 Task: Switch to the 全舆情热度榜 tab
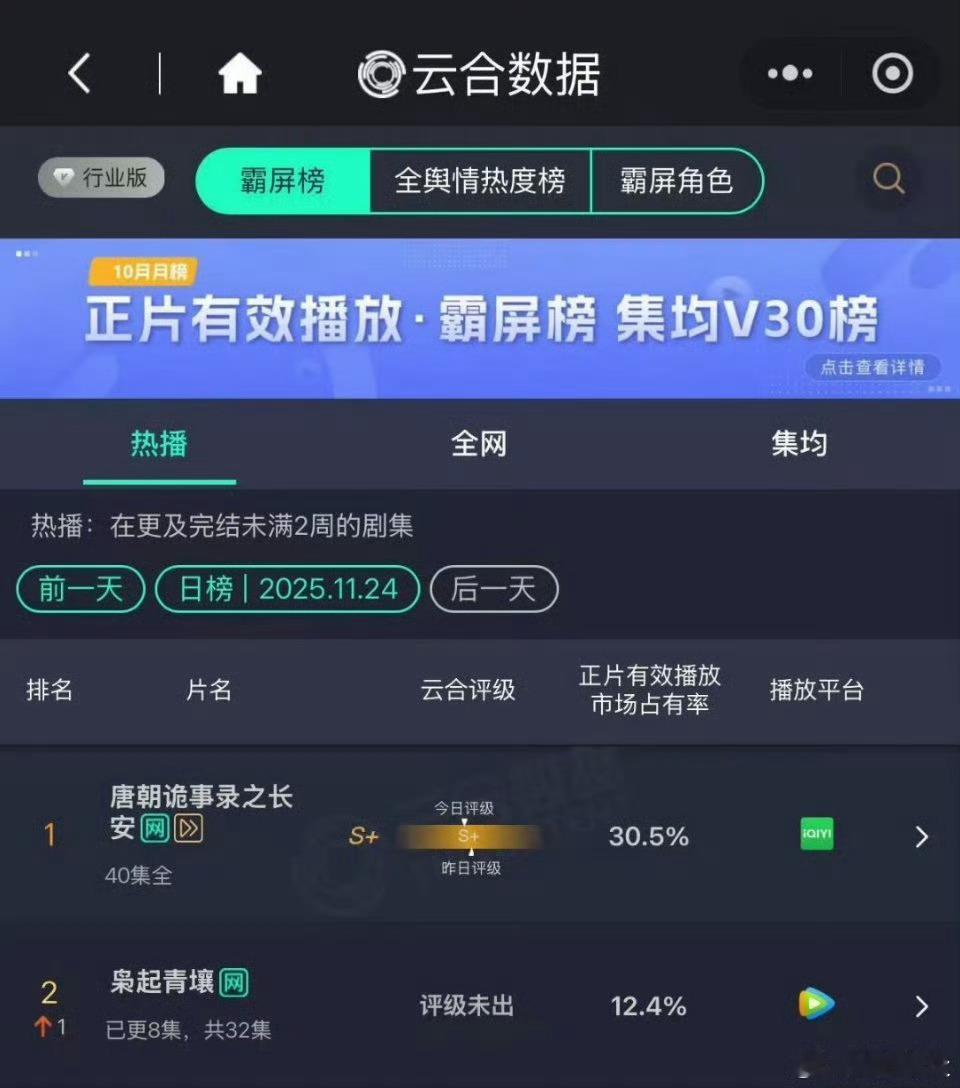[x=478, y=181]
